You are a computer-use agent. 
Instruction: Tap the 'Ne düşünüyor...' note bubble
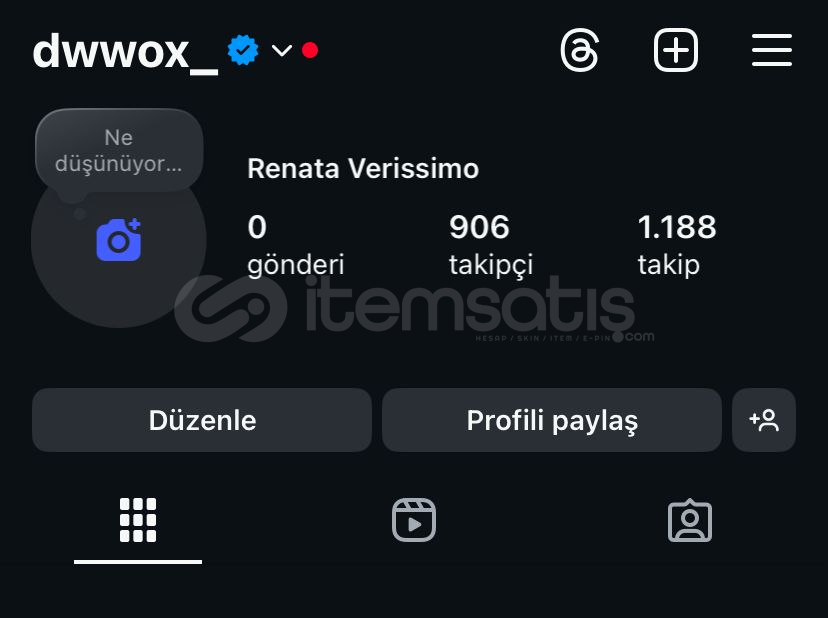119,151
